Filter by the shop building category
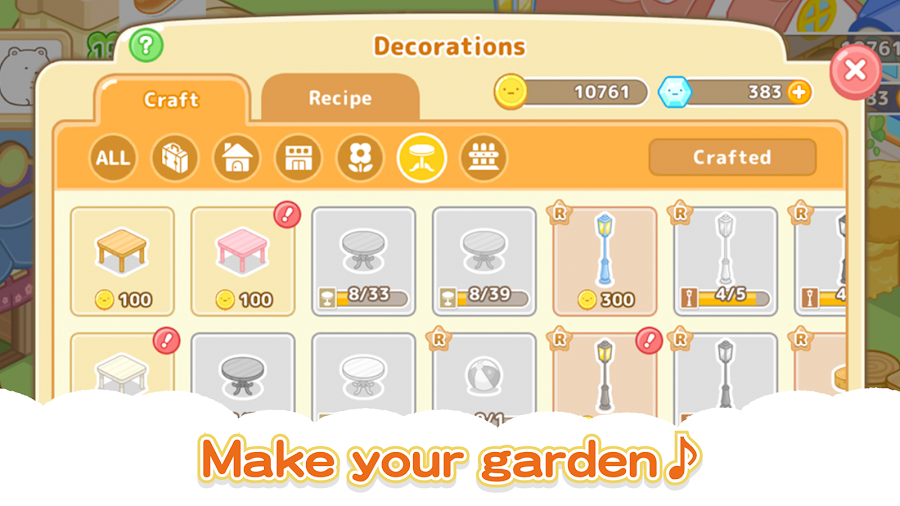900x506 pixels. point(298,157)
